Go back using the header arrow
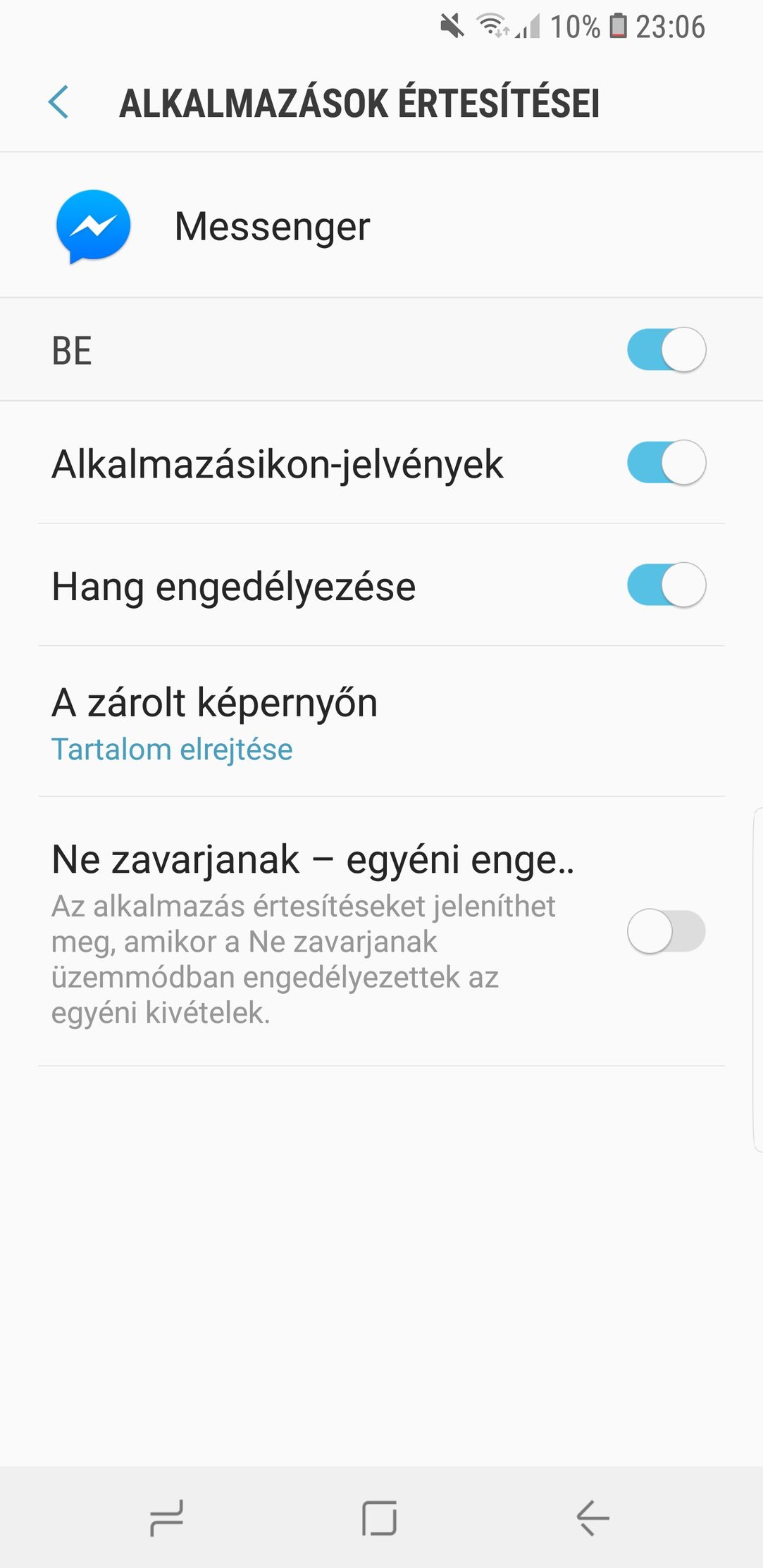Screen dimensions: 763x1568 pos(58,103)
